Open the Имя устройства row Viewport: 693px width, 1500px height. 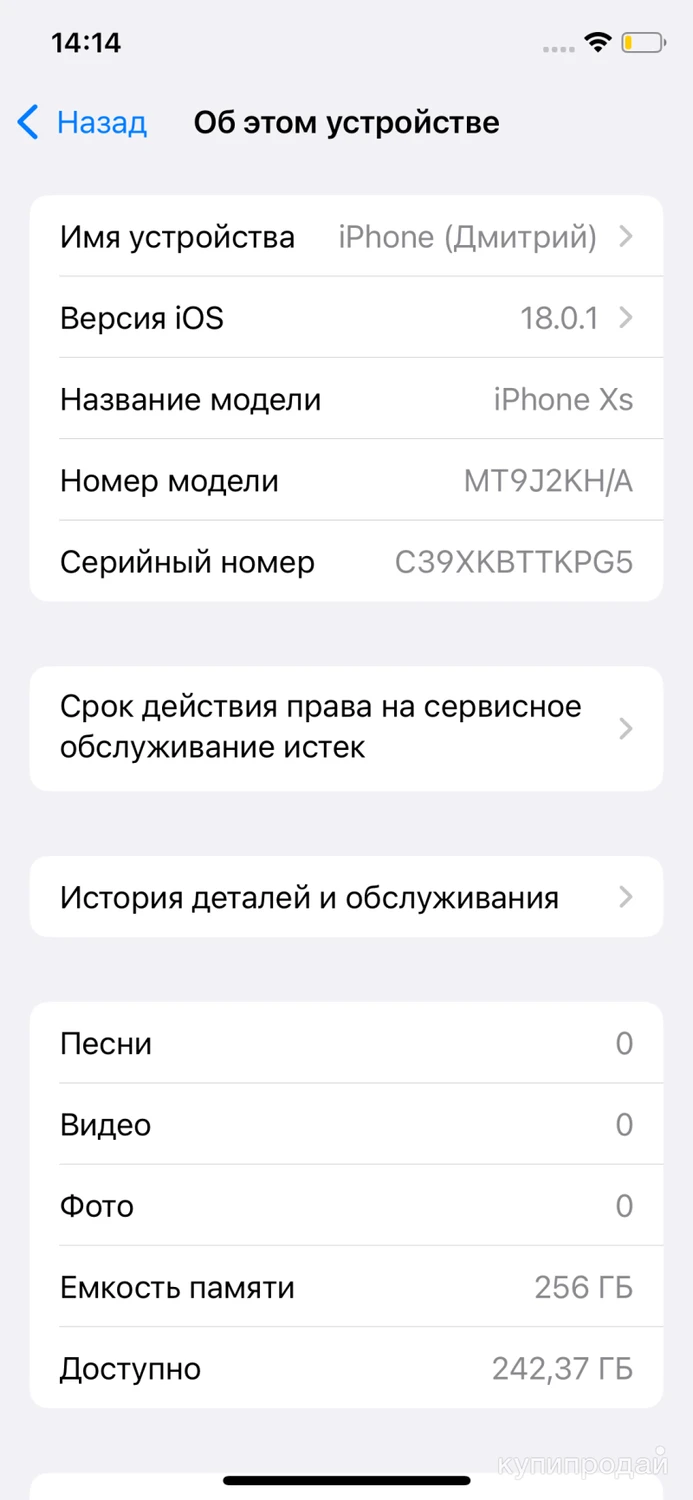pyautogui.click(x=346, y=237)
